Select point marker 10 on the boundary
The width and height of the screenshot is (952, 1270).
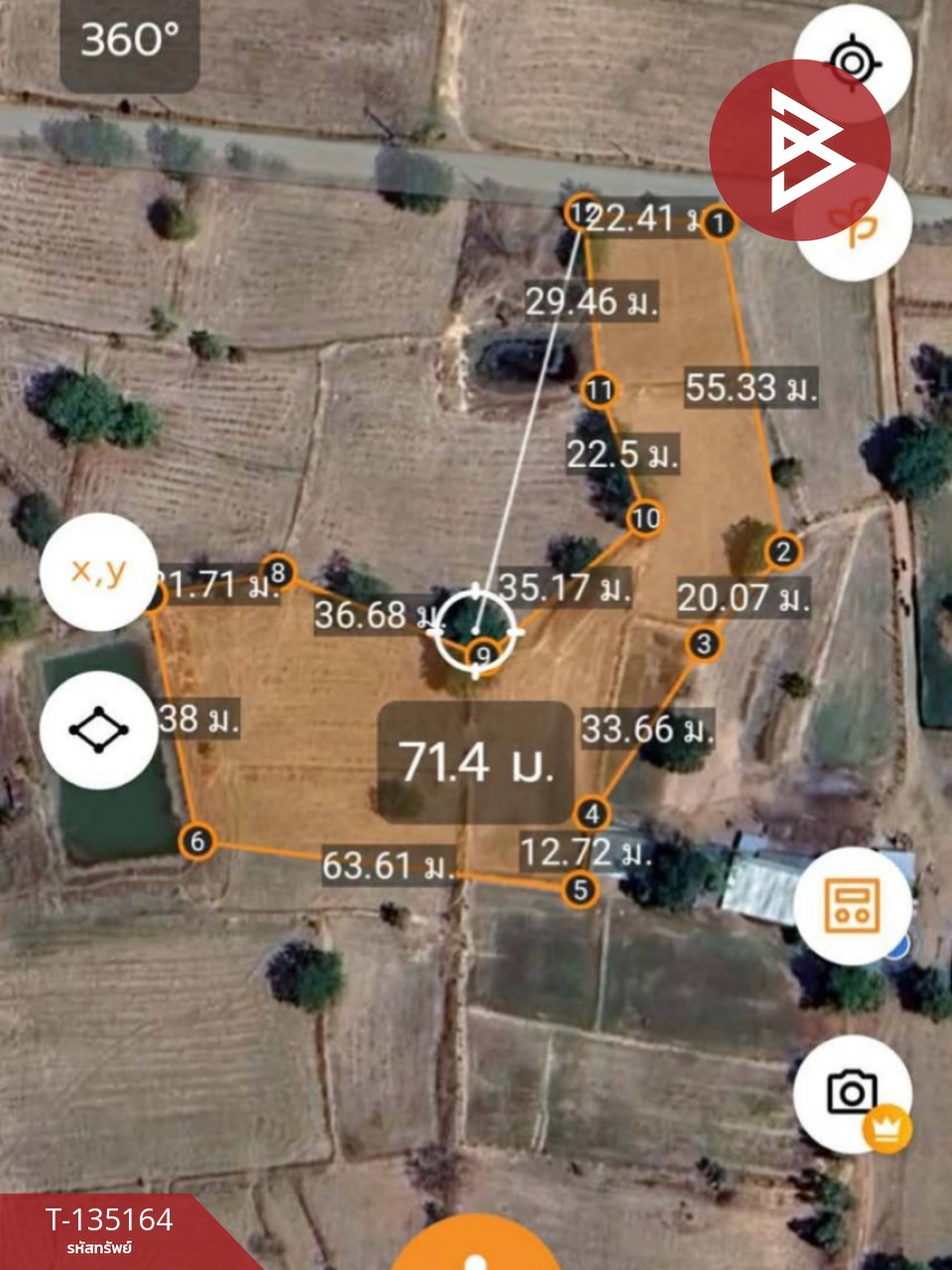[646, 517]
